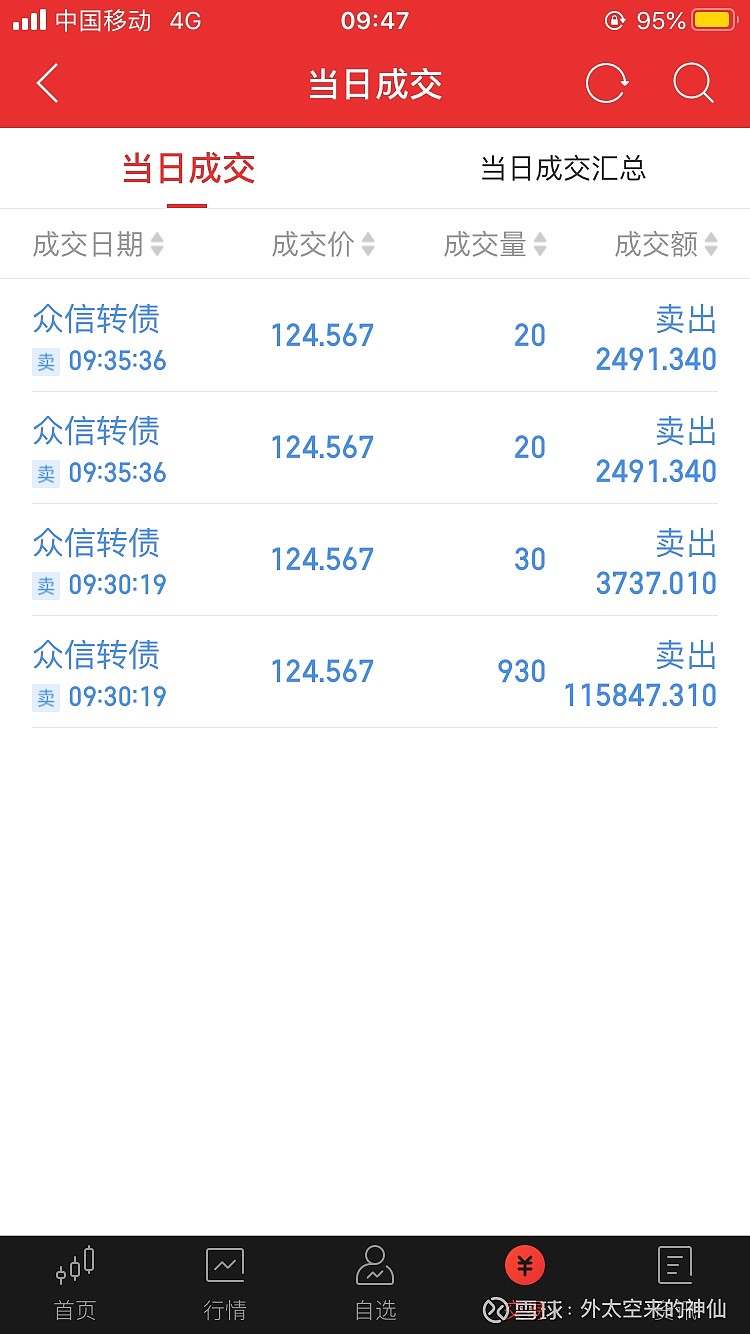Open the 自选 tab
Screen dimensions: 750x1334
pyautogui.click(x=375, y=1285)
